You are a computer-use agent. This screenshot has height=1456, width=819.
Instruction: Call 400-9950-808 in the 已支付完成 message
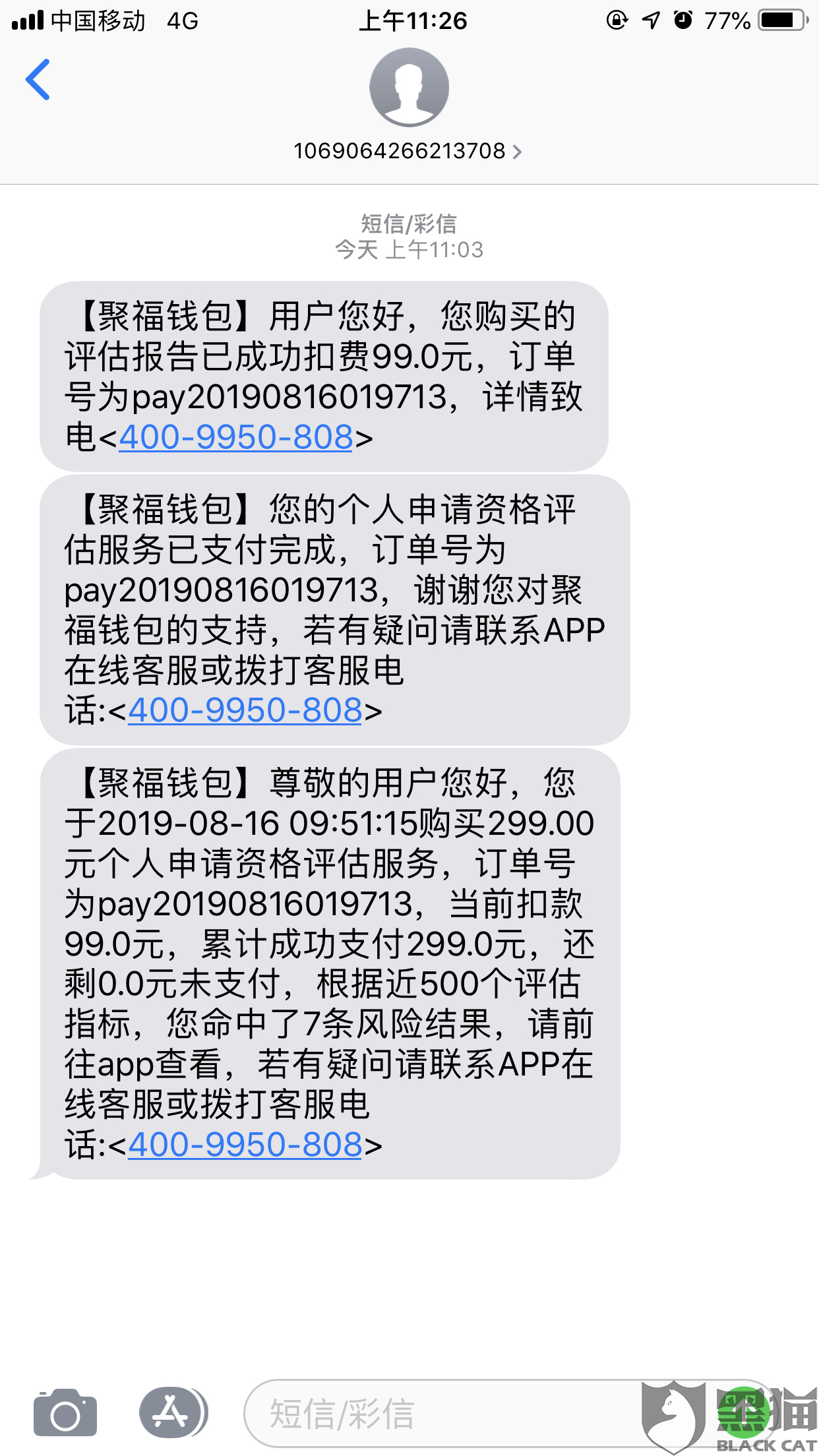coord(245,710)
